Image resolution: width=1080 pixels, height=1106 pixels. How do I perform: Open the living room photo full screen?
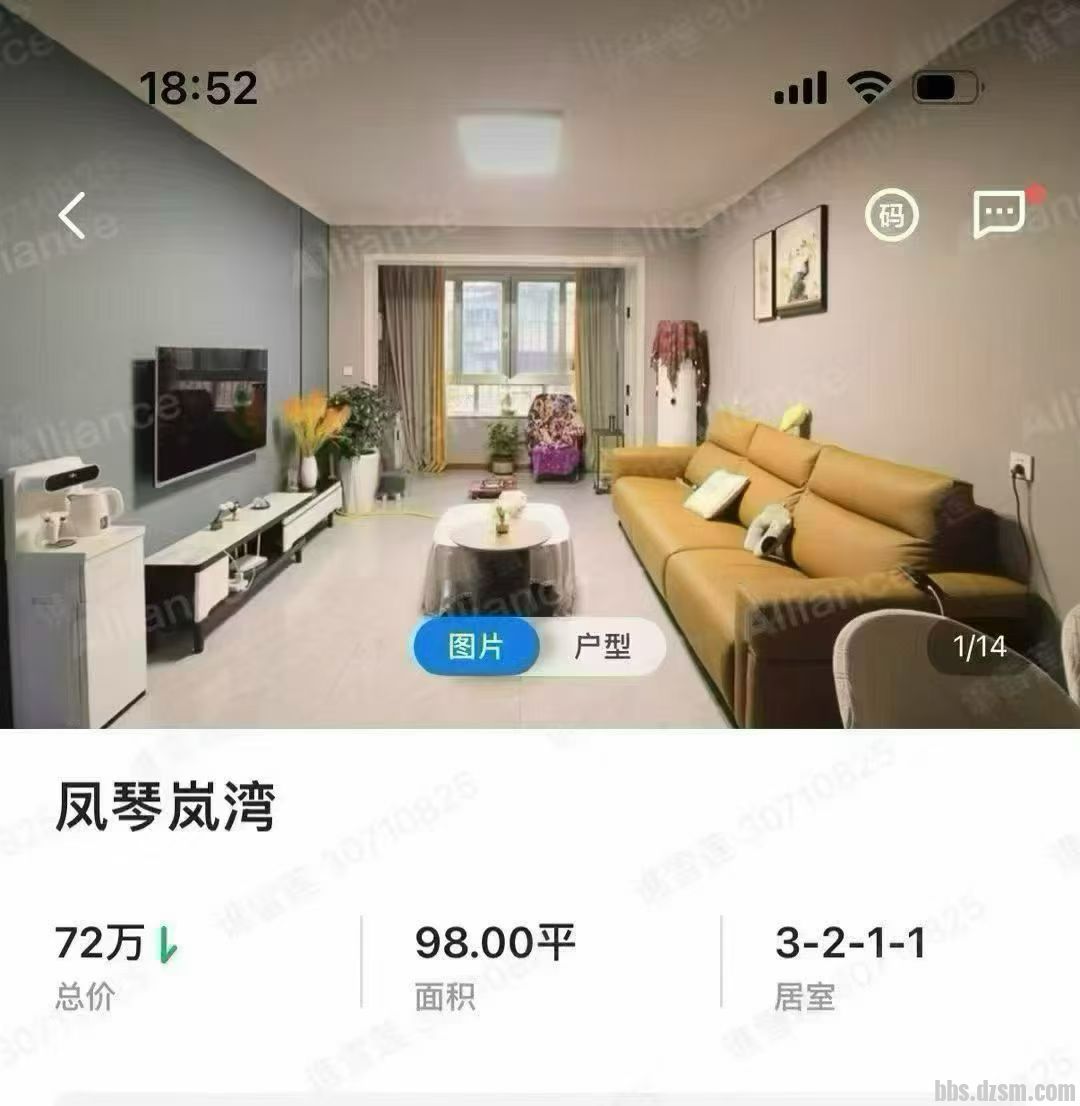[540, 400]
